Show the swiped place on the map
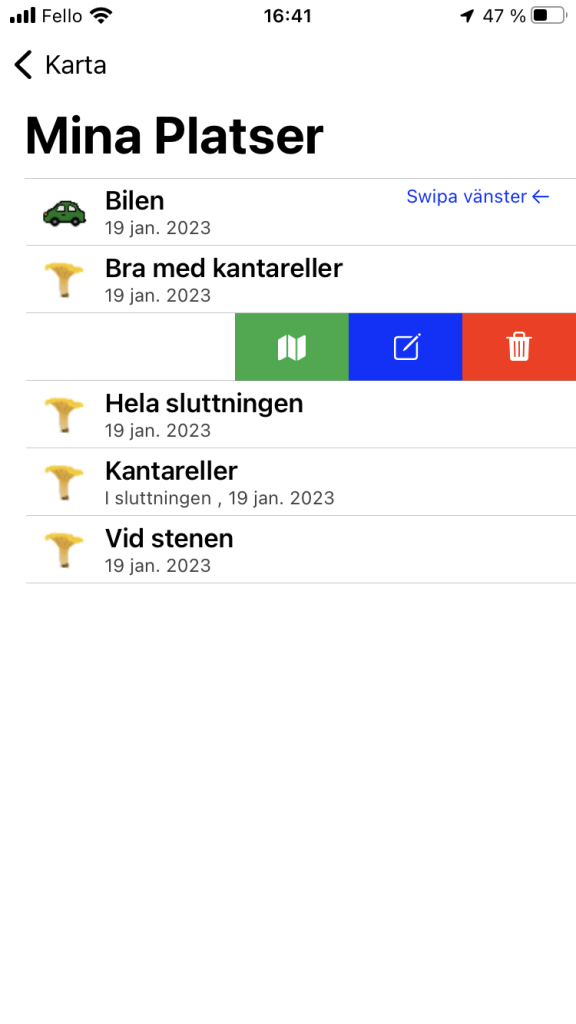This screenshot has width=576, height=1024. [x=292, y=347]
